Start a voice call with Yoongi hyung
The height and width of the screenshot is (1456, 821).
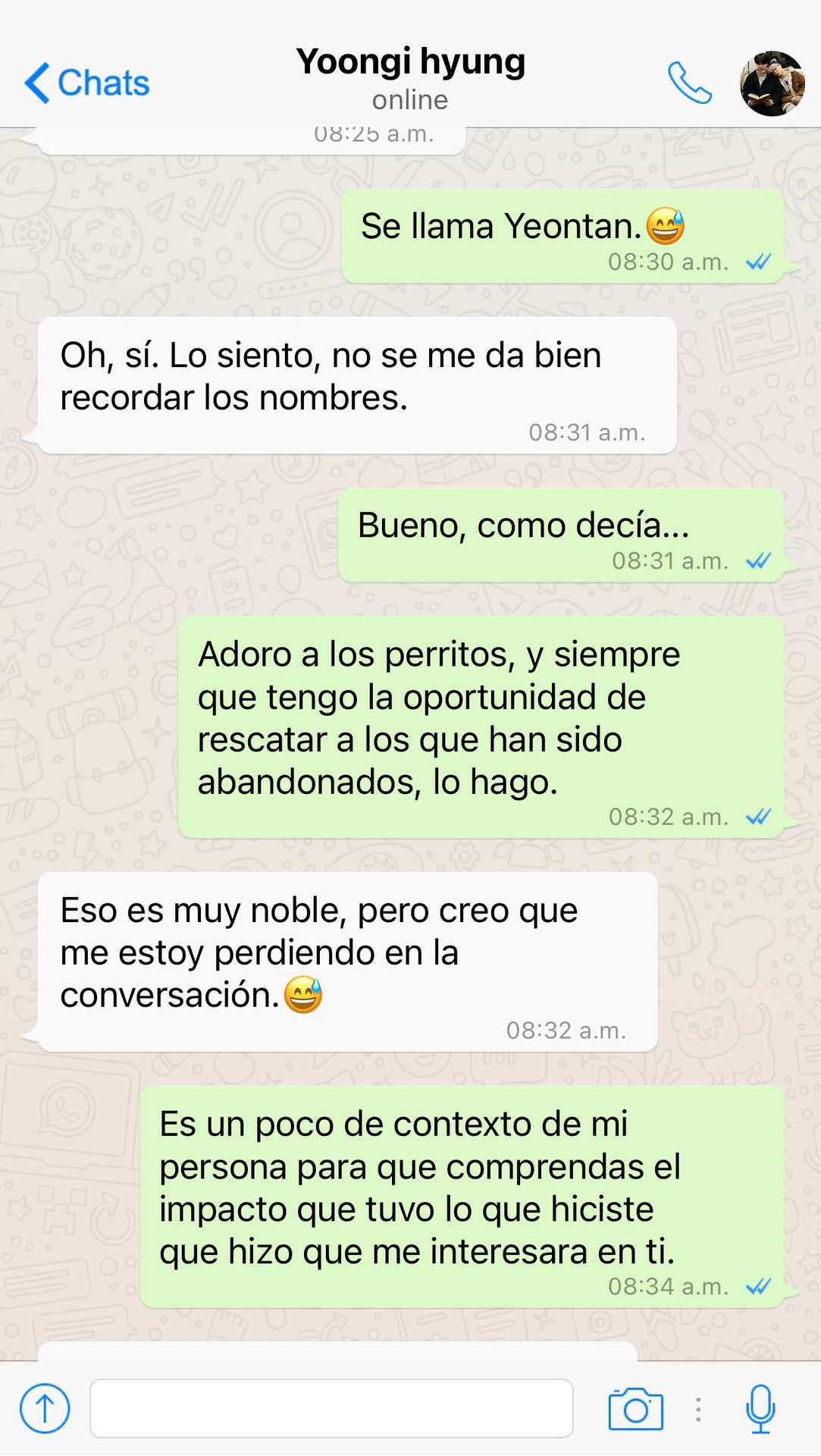click(x=689, y=83)
